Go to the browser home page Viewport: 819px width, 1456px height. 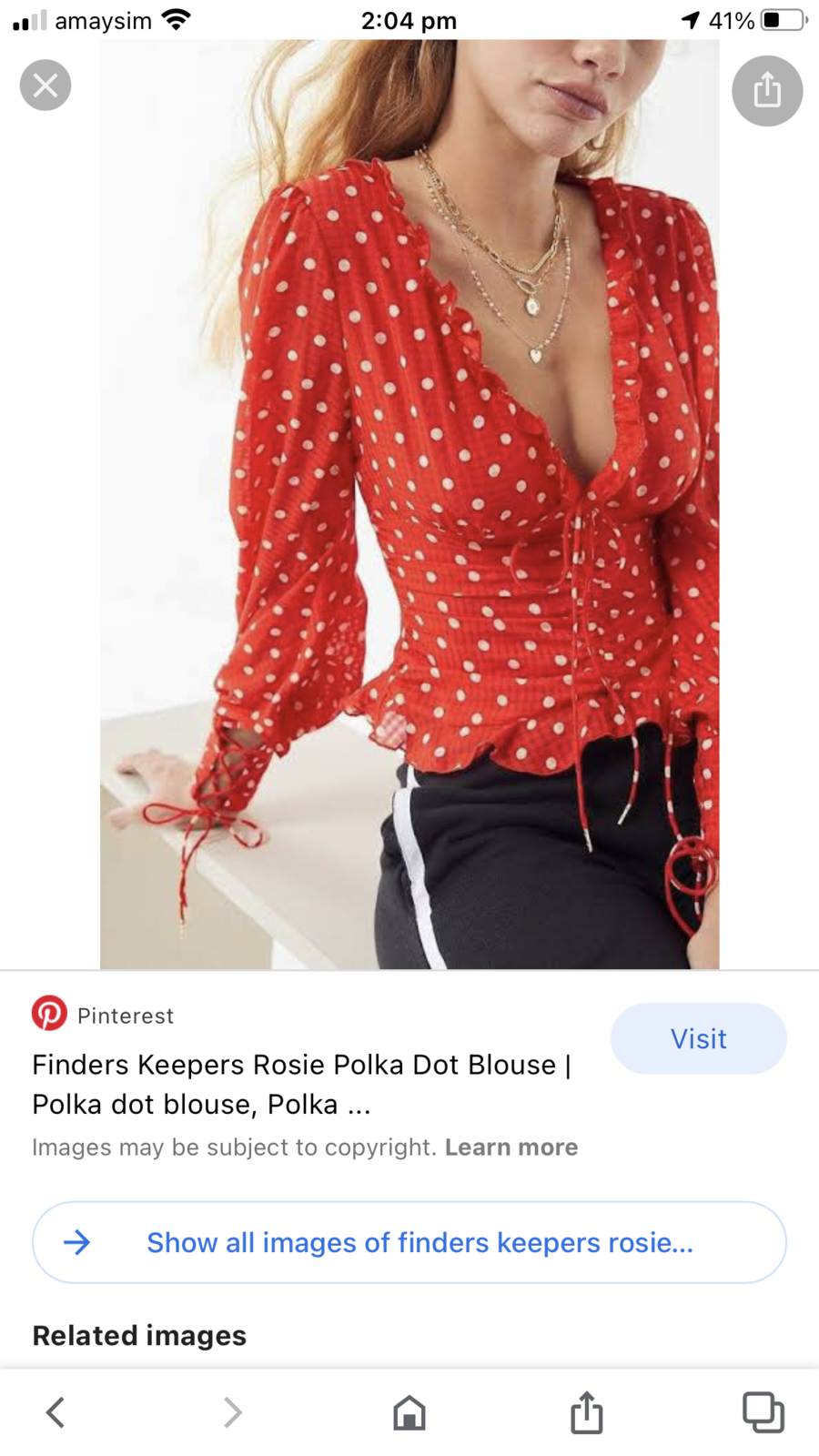tap(409, 1413)
